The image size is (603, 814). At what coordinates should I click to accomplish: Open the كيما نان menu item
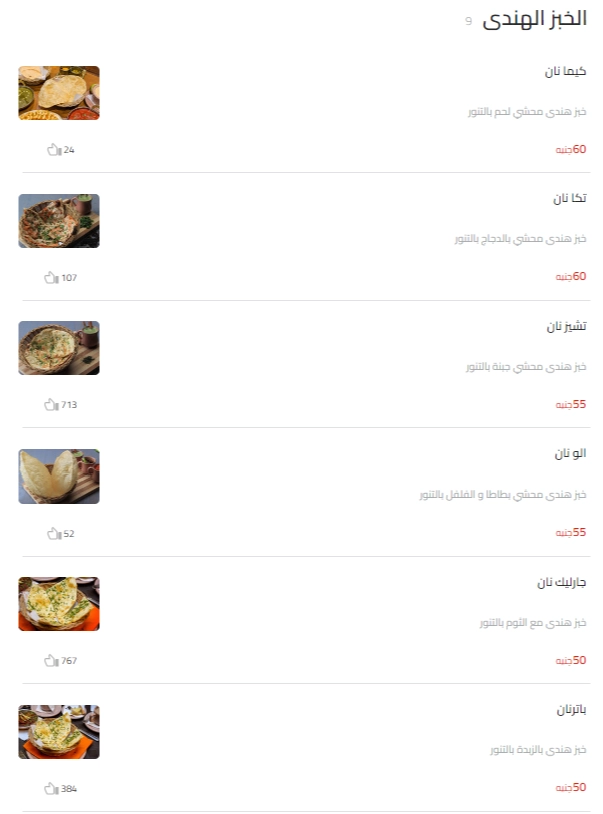pyautogui.click(x=565, y=71)
